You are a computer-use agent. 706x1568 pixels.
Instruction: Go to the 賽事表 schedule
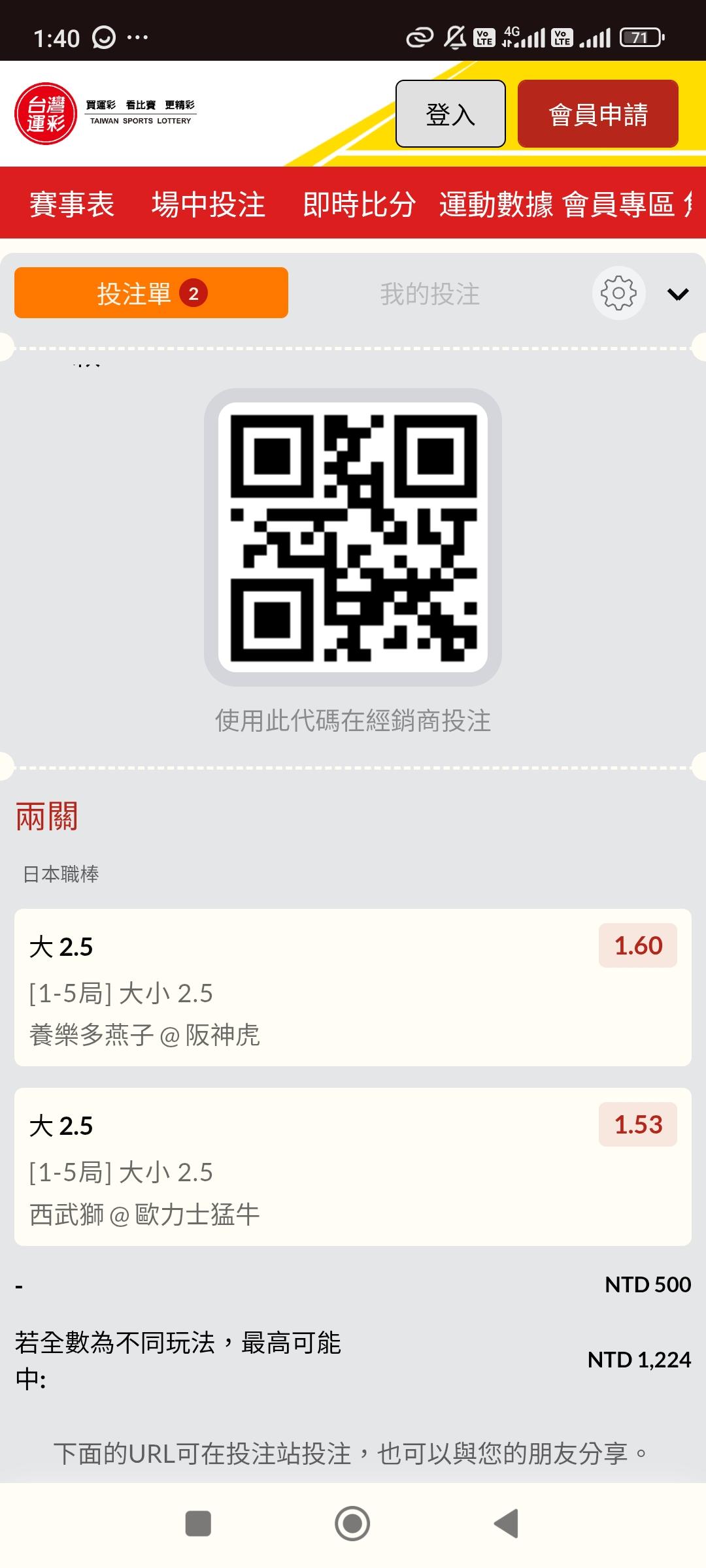[72, 204]
